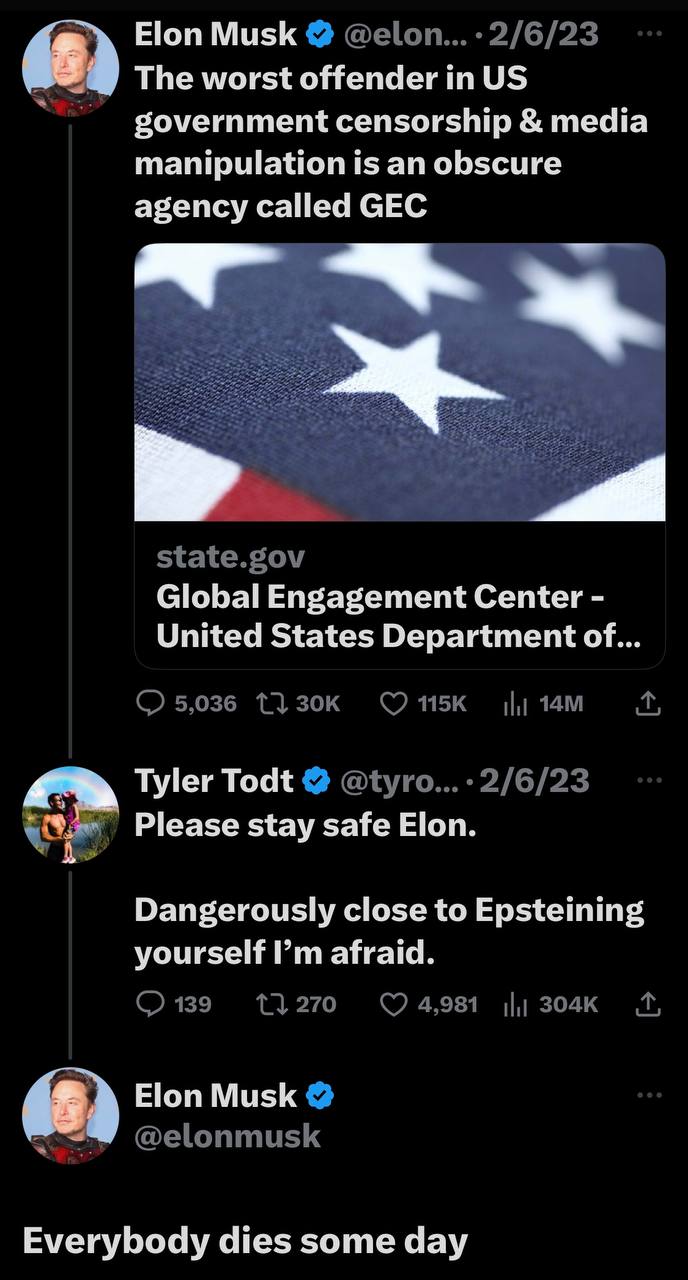Share Tyler Todt's reply
Image resolution: width=688 pixels, height=1280 pixels.
[649, 1004]
